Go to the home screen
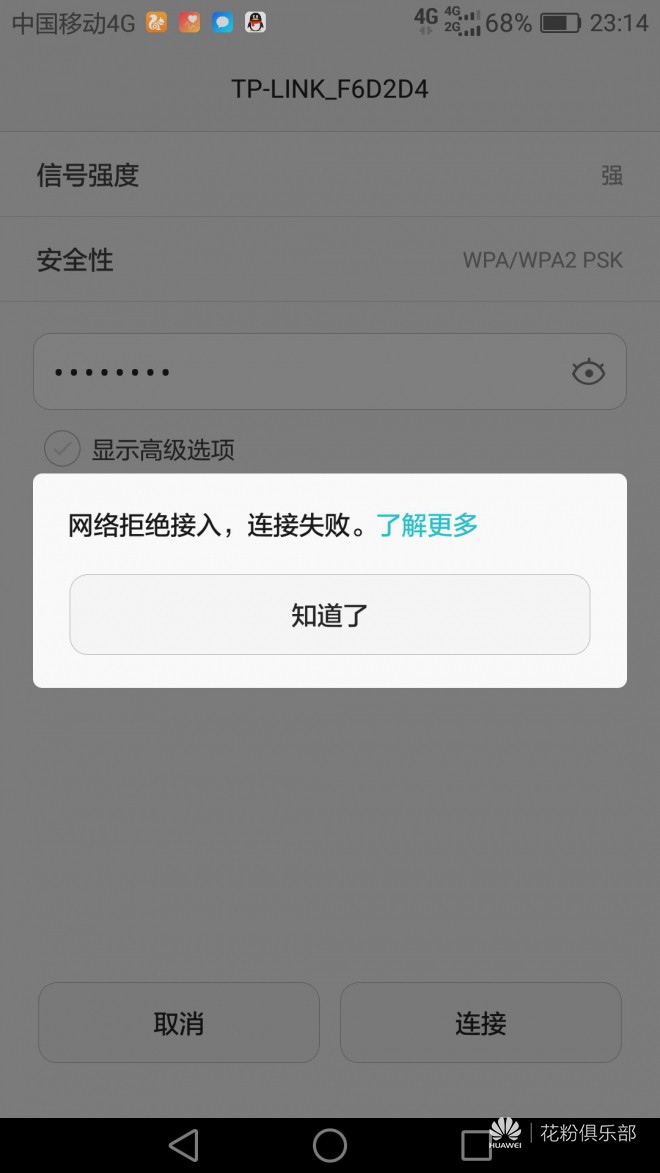This screenshot has width=660, height=1173. (x=330, y=1145)
